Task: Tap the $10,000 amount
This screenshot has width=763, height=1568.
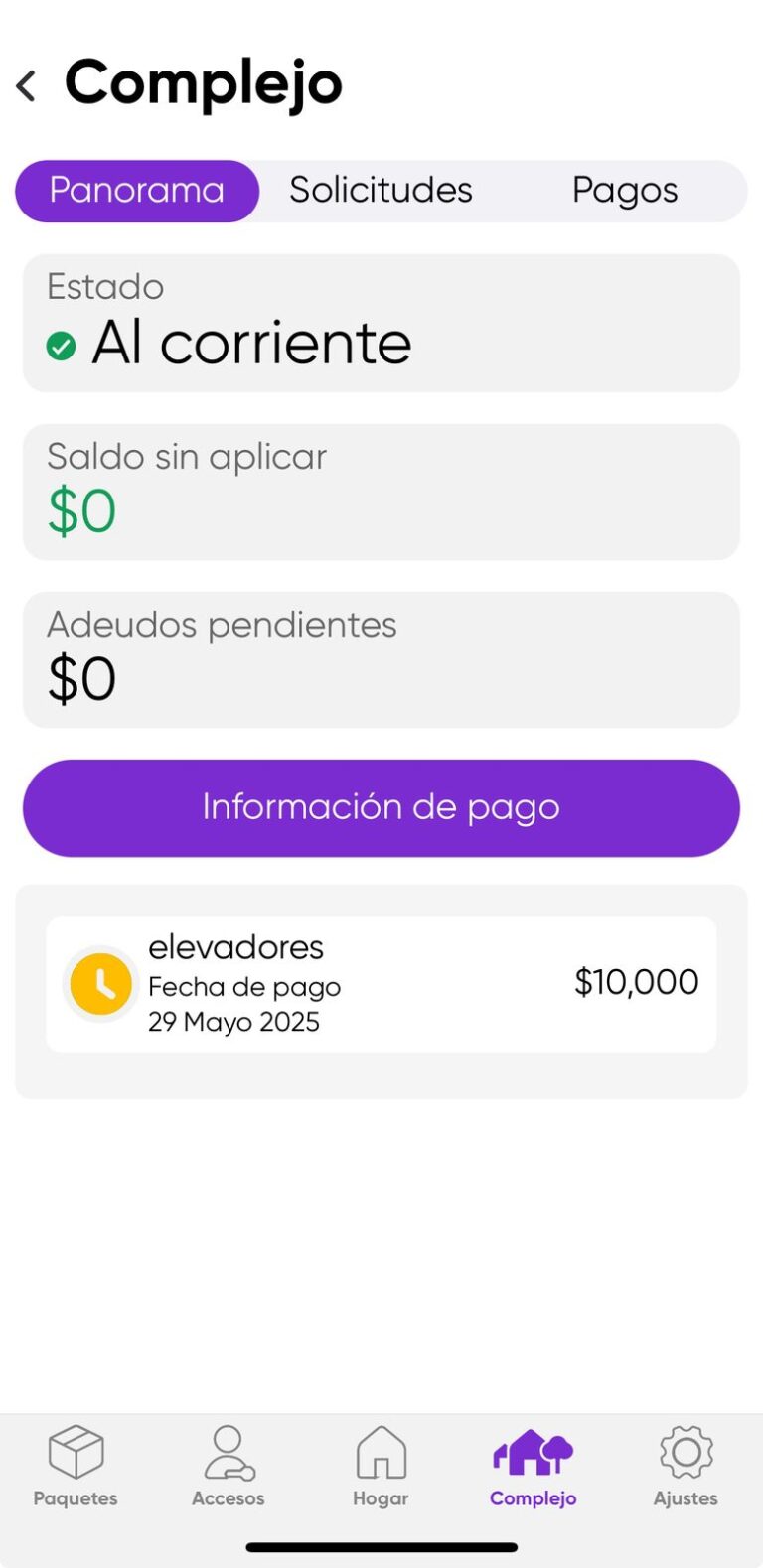Action: tap(636, 982)
